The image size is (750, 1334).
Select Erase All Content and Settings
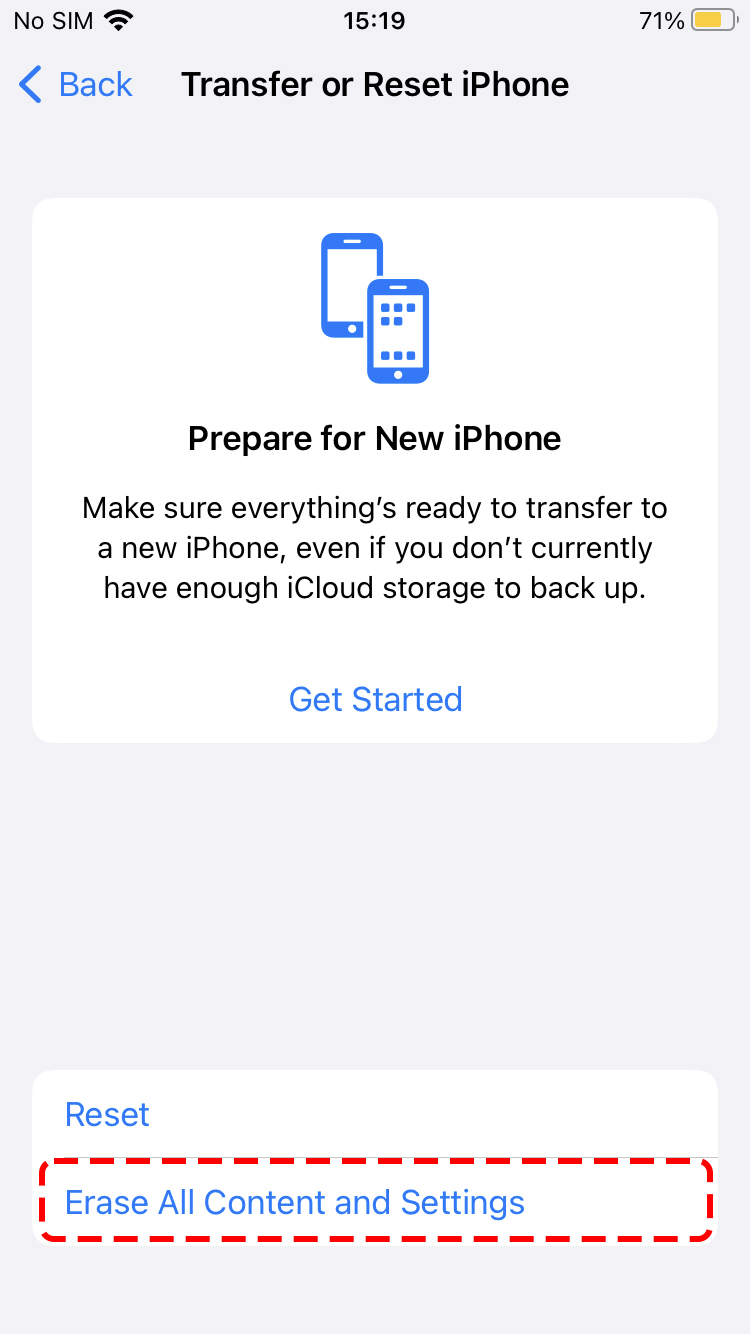point(375,1201)
